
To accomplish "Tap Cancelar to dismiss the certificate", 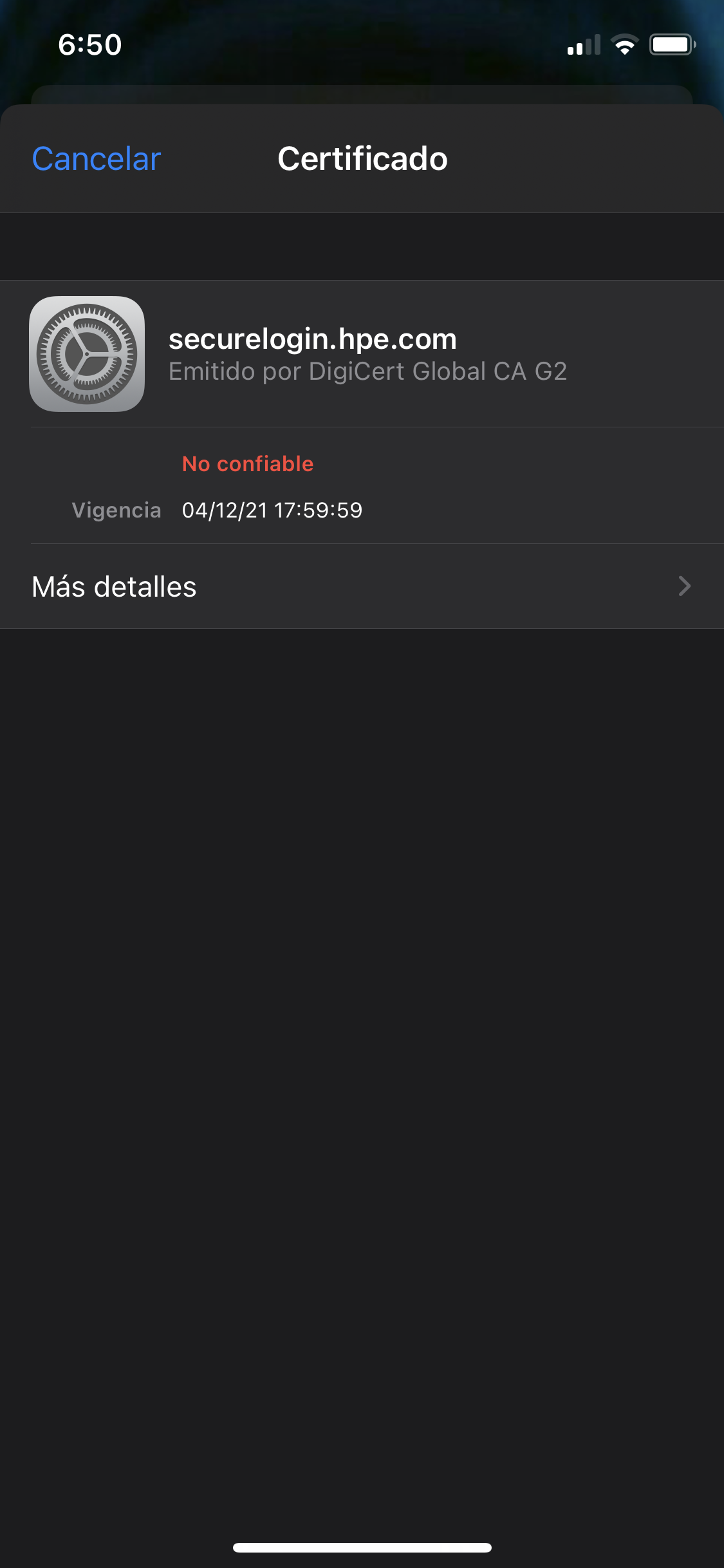I will tap(97, 159).
